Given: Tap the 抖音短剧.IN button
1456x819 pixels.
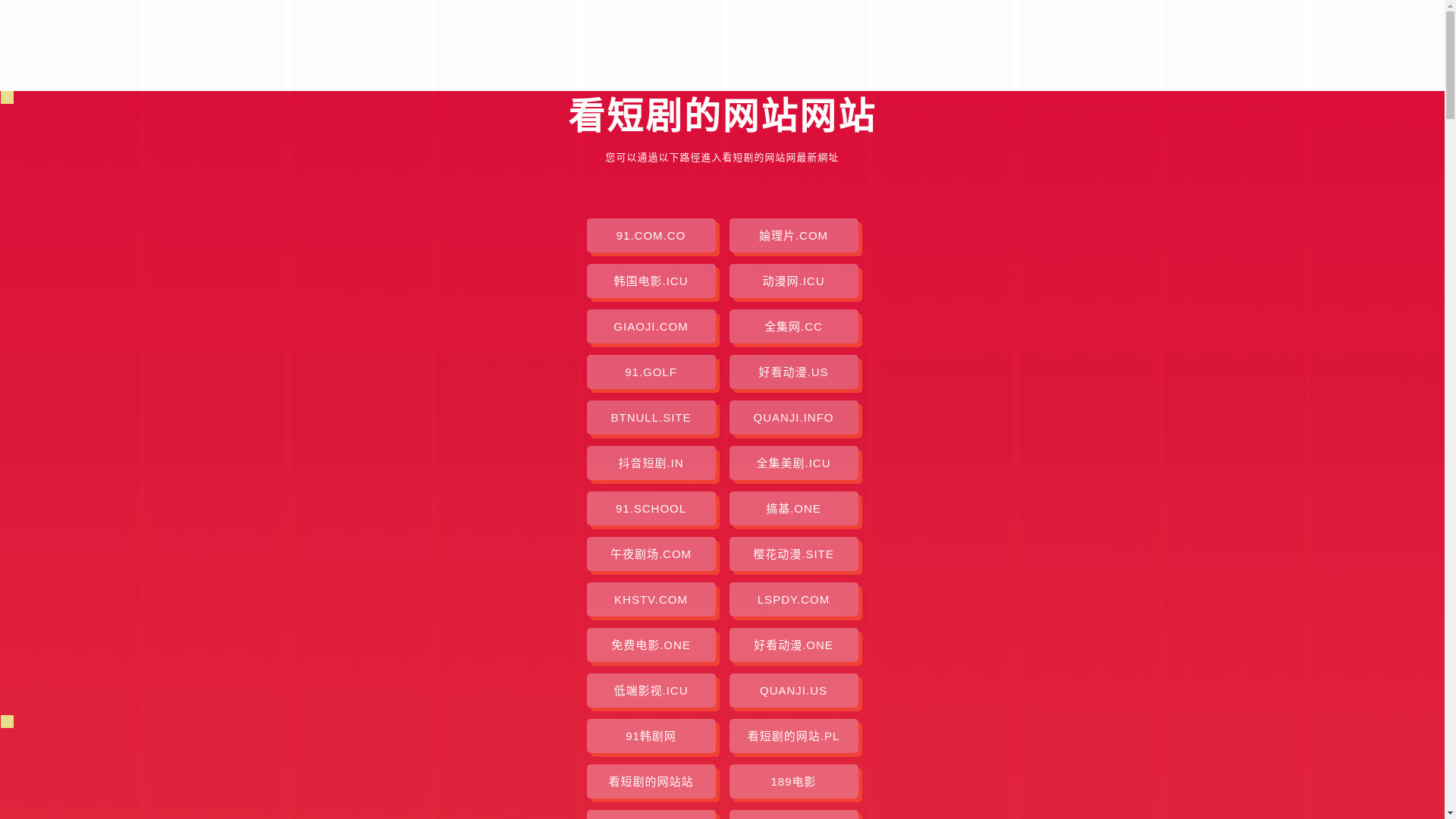Looking at the screenshot, I should [651, 463].
